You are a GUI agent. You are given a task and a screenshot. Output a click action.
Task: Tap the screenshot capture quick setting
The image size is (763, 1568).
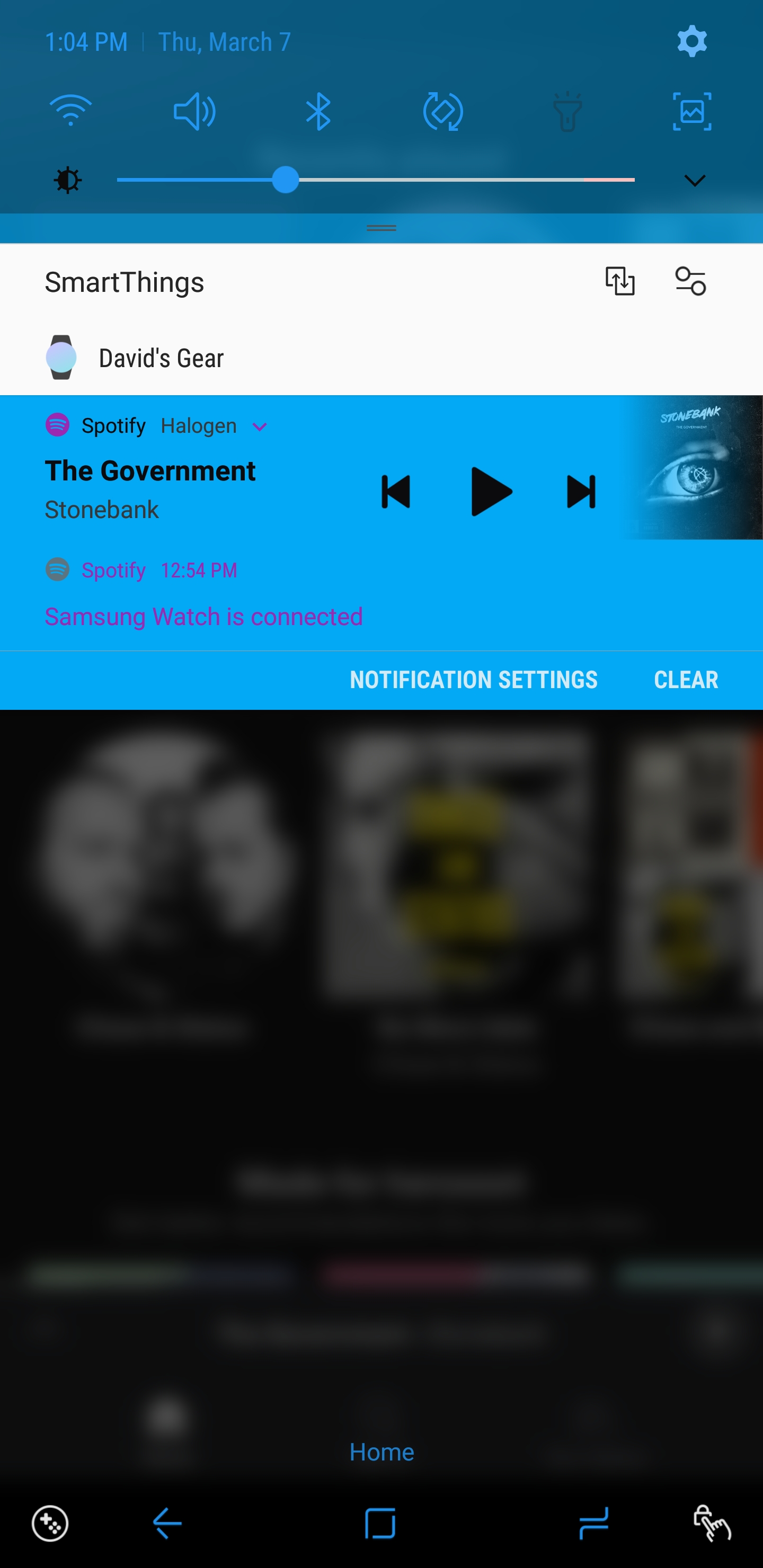pyautogui.click(x=692, y=111)
